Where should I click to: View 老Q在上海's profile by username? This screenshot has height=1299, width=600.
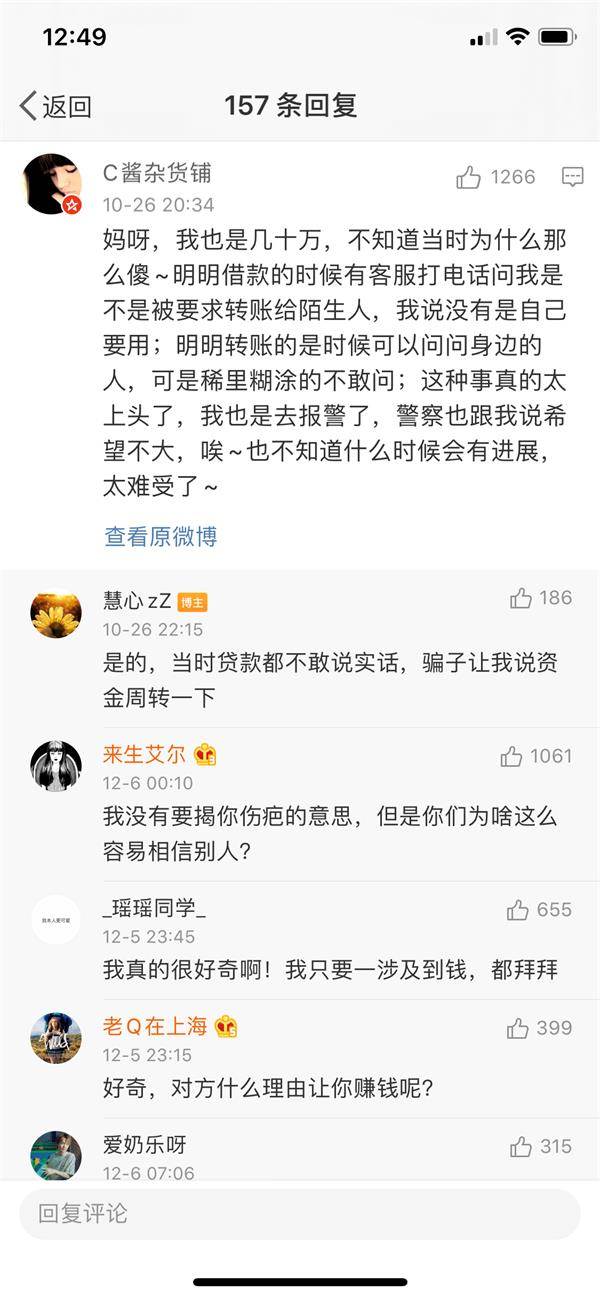(x=155, y=1026)
